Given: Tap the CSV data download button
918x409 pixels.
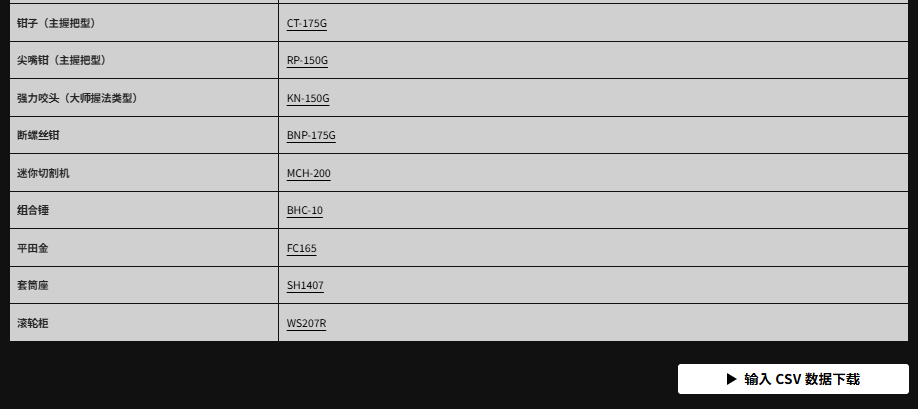Looking at the screenshot, I should [792, 379].
